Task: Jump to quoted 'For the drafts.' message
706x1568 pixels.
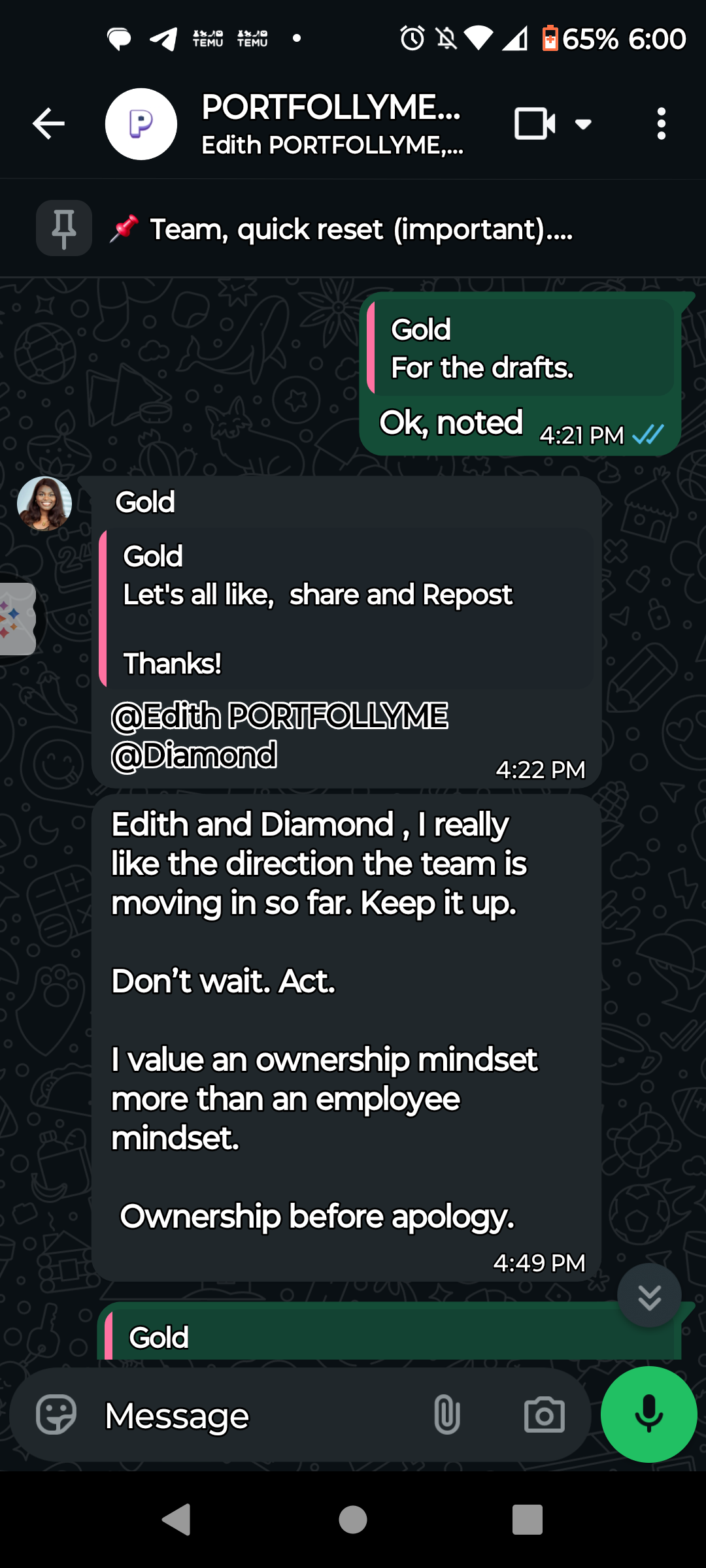Action: (x=522, y=349)
